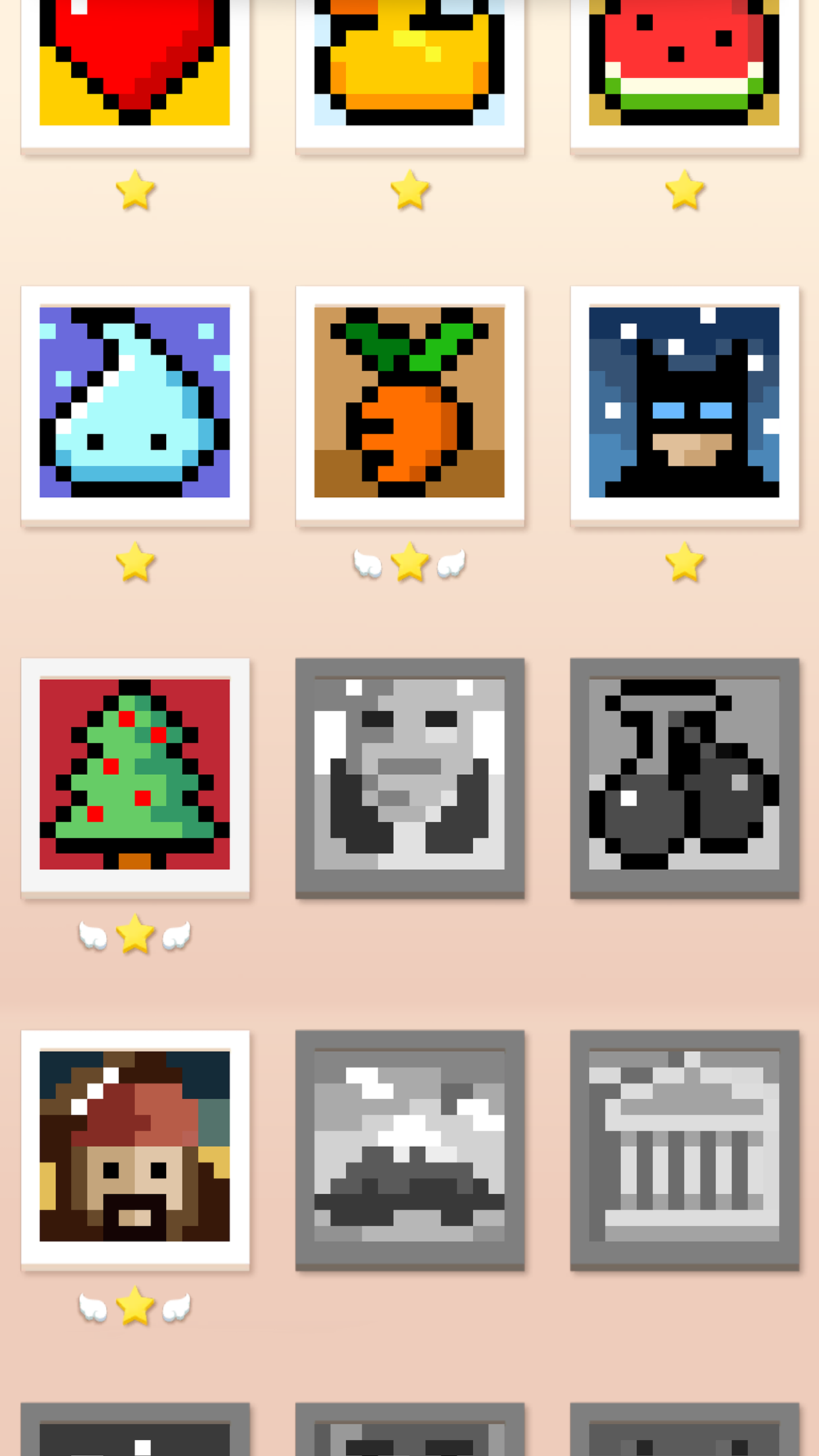This screenshot has width=819, height=1456.
Task: Select the carrot pixel-art level
Action: tap(410, 405)
